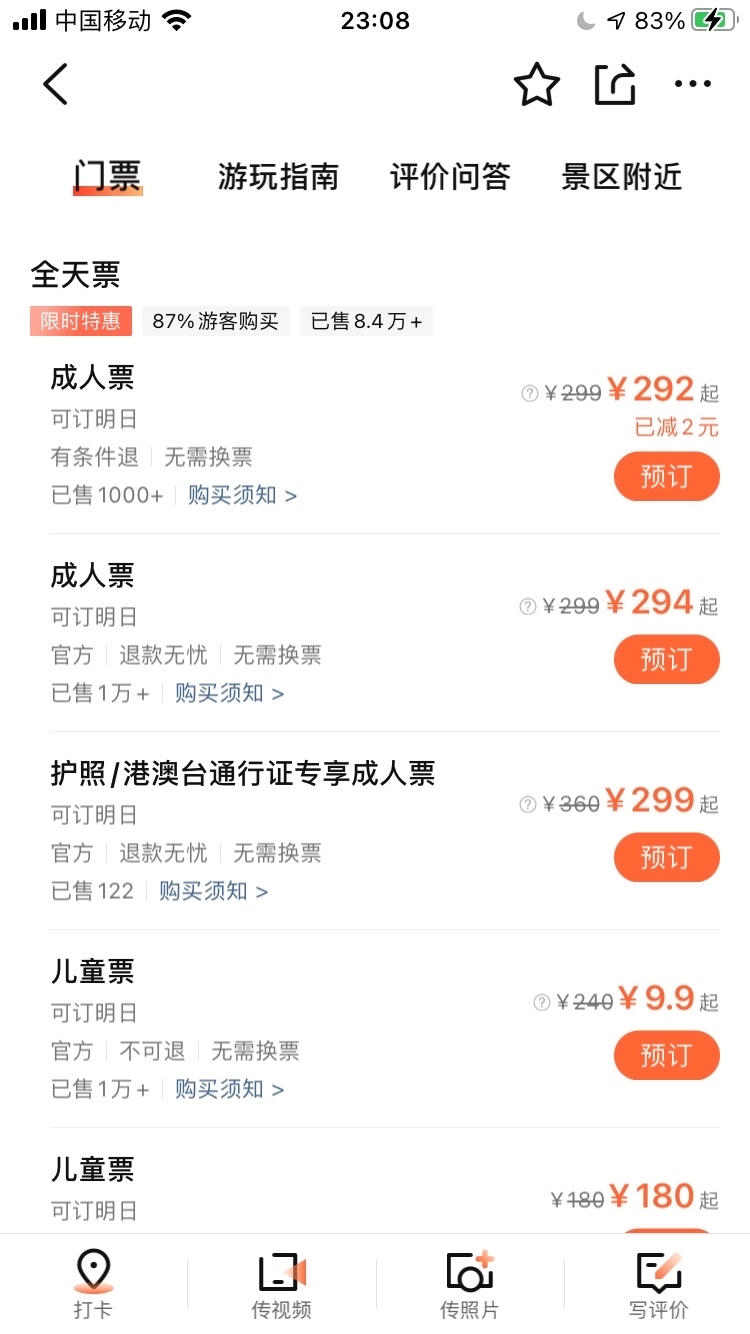
Task: Share this ticket page
Action: (615, 84)
